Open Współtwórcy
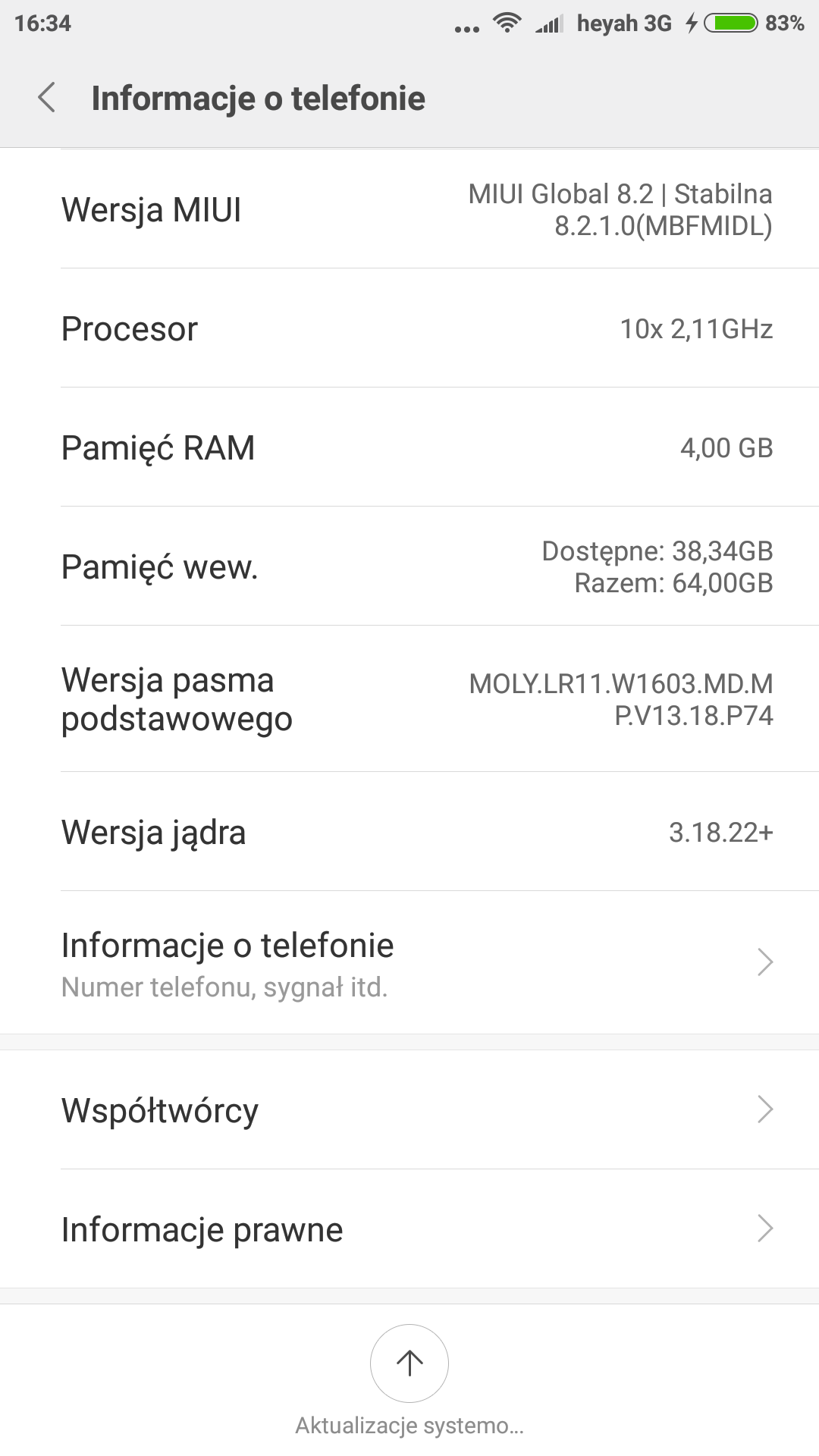Screen dimensions: 819x1456 click(x=409, y=1109)
